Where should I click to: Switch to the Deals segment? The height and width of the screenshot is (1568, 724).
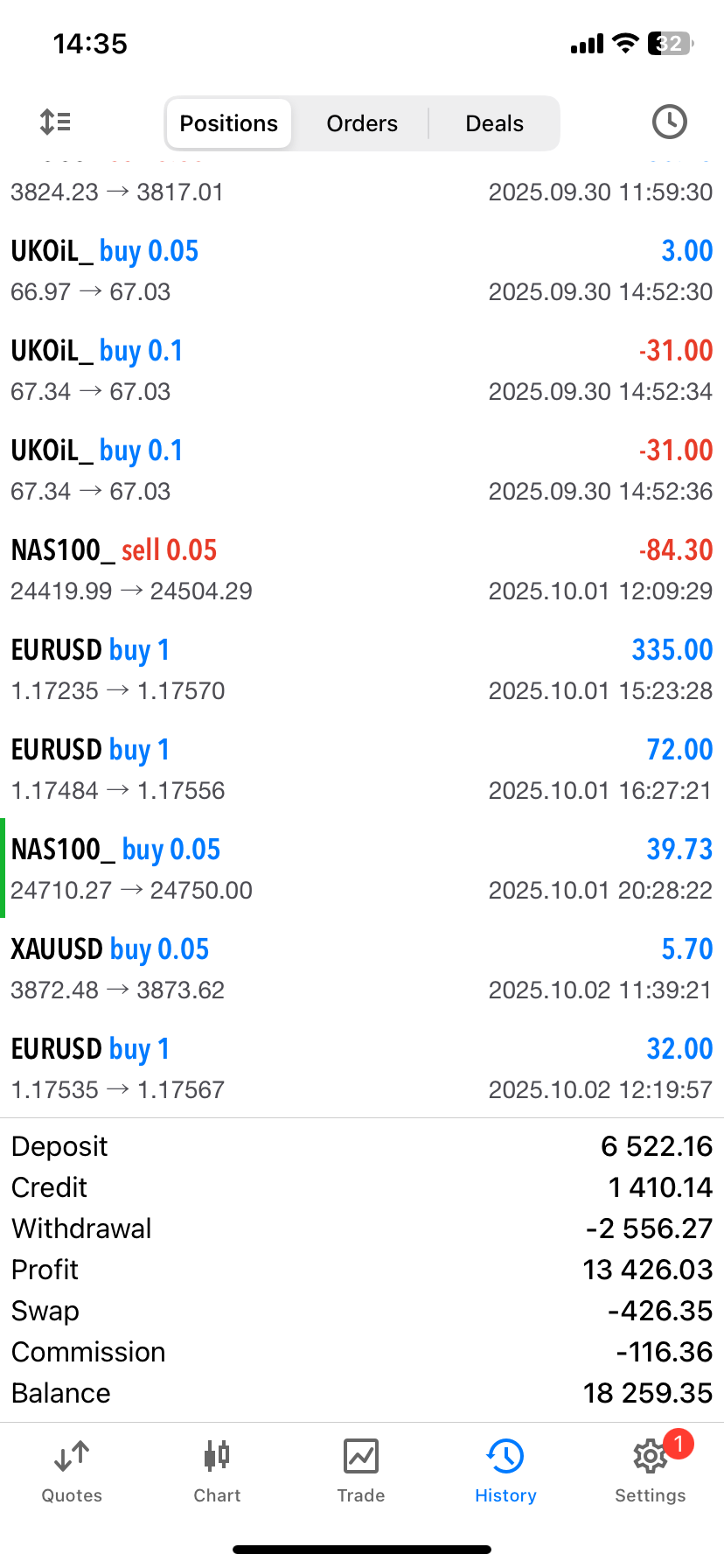(x=494, y=123)
